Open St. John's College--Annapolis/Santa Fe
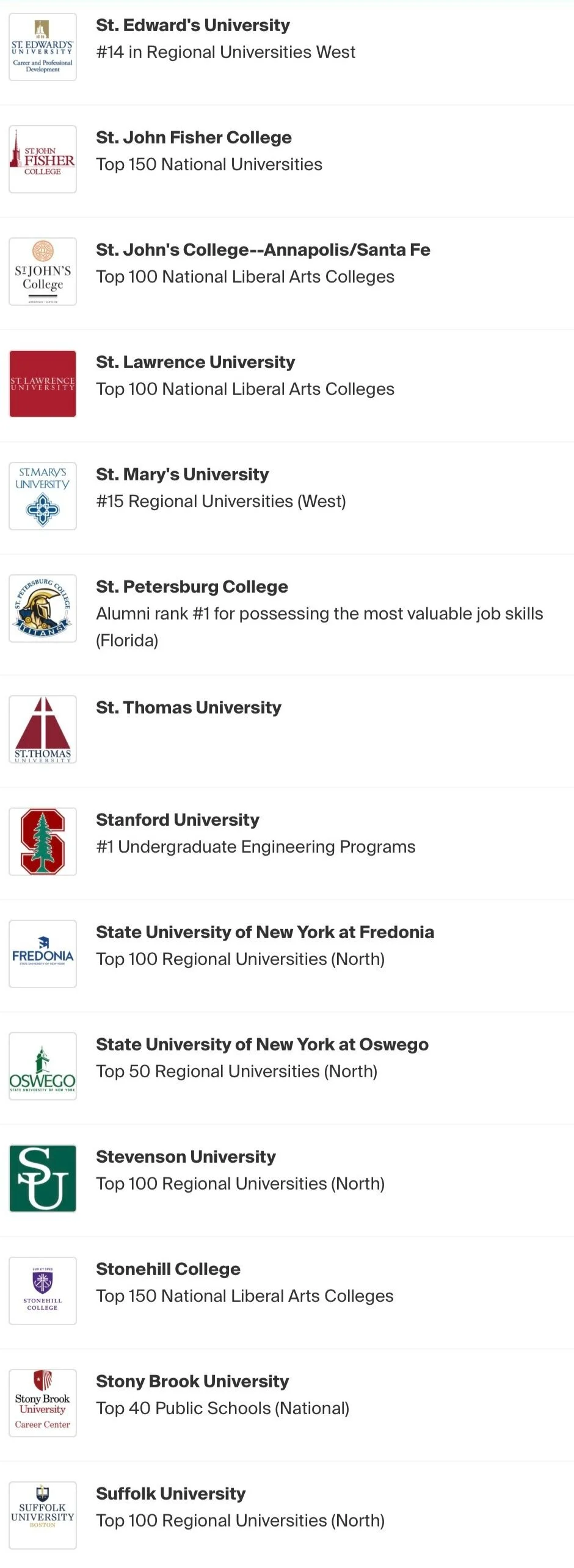This screenshot has width=574, height=1568. click(x=263, y=250)
